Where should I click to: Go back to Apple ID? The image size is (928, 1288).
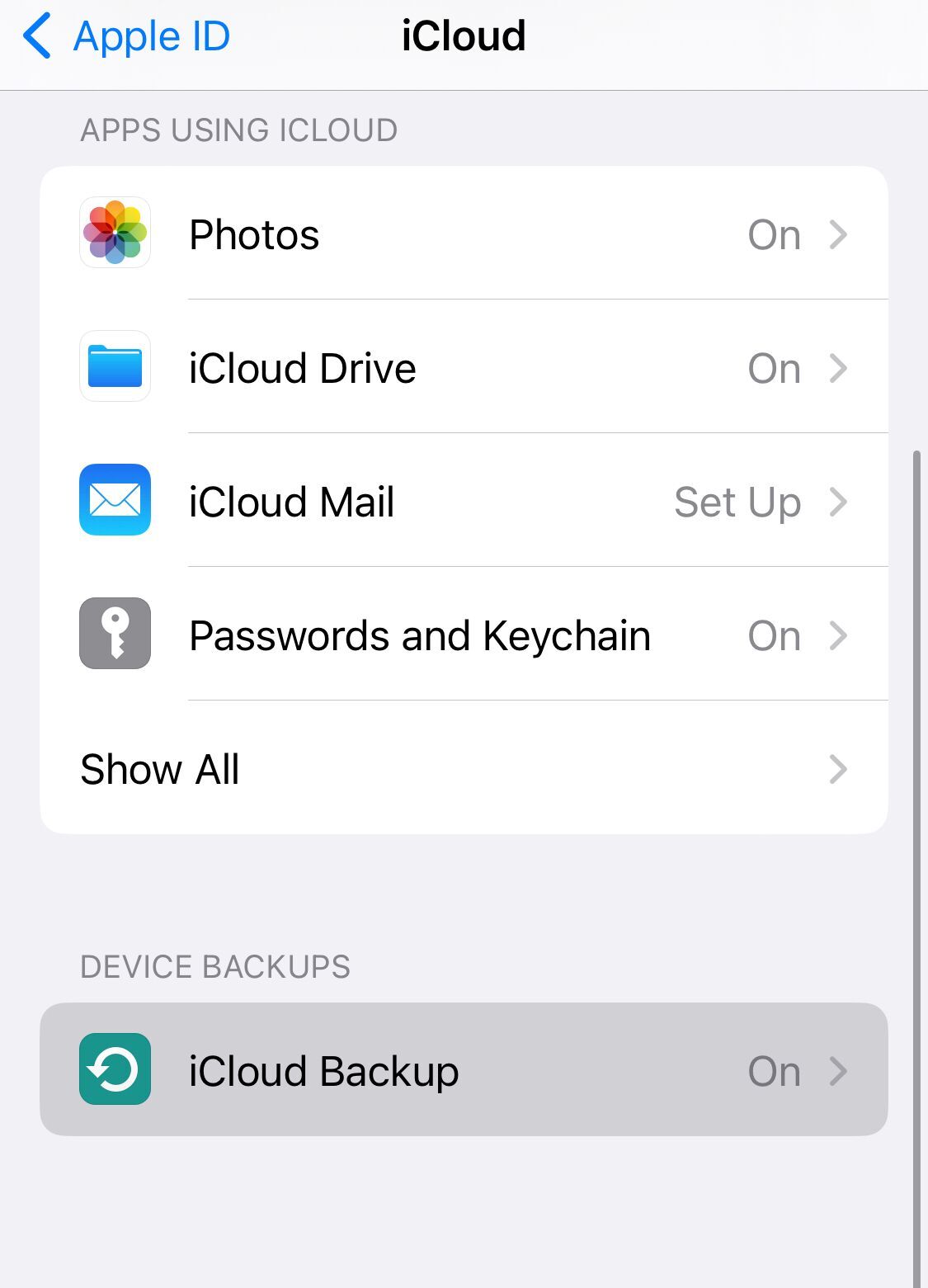[127, 37]
